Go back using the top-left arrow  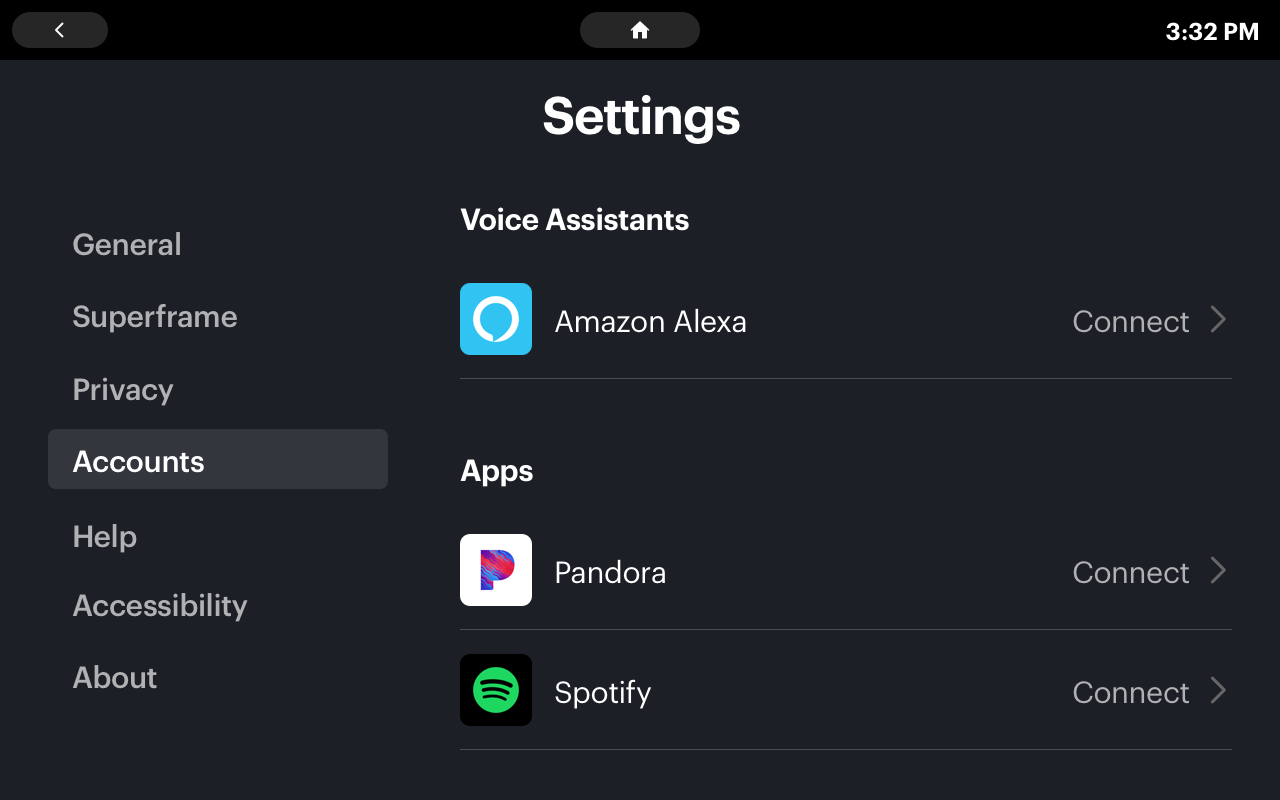[60, 30]
